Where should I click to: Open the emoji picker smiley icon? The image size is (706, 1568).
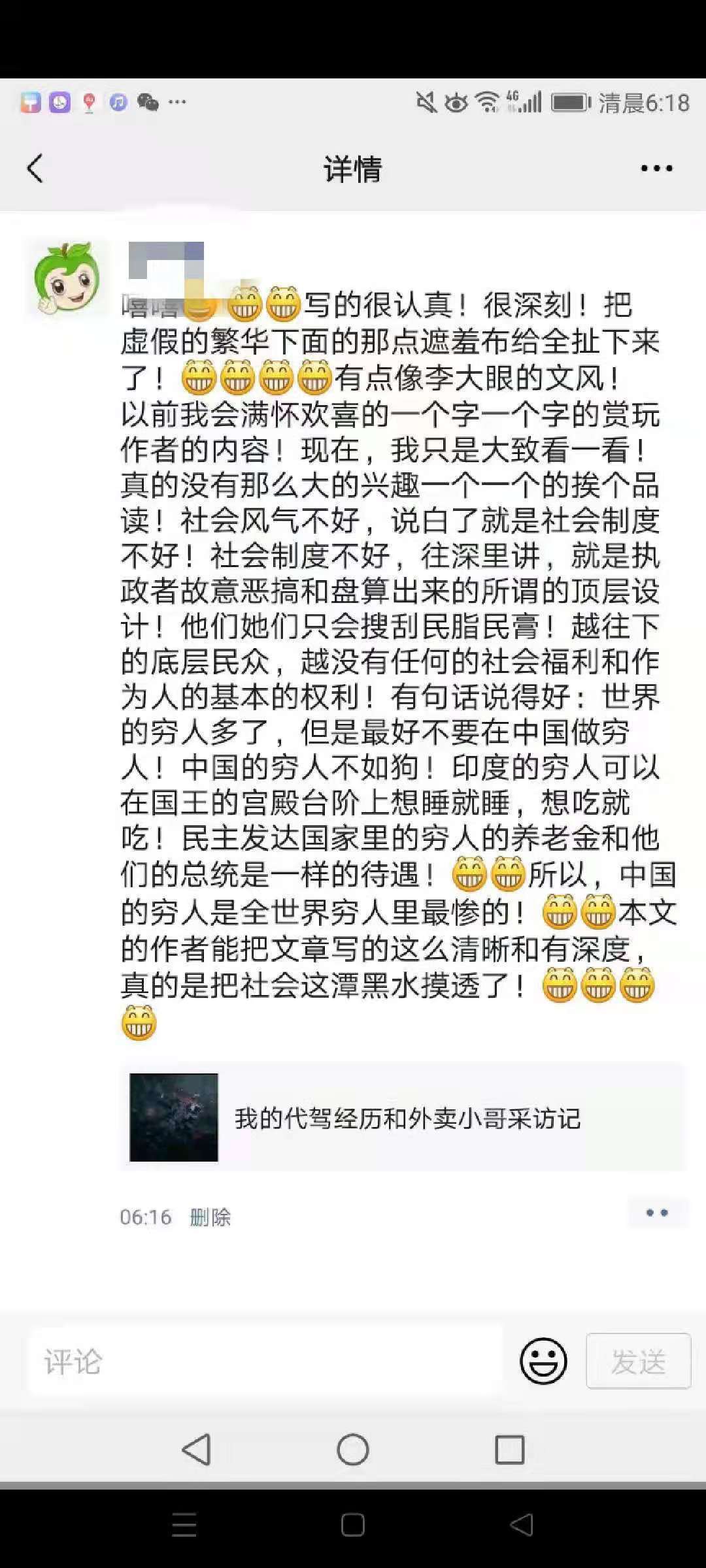tap(543, 1362)
